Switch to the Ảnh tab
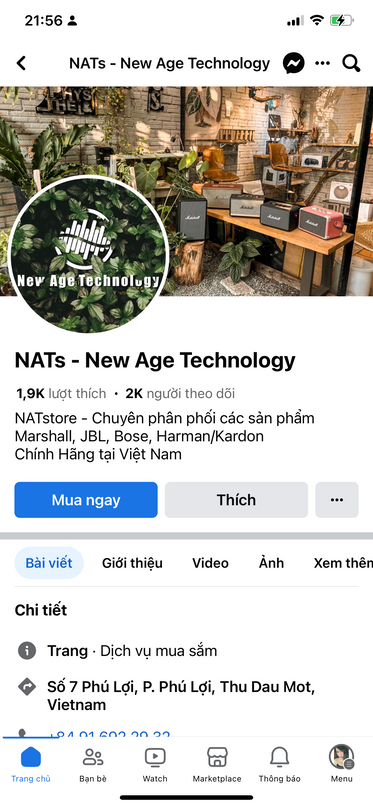The height and width of the screenshot is (807, 373). coord(271,563)
